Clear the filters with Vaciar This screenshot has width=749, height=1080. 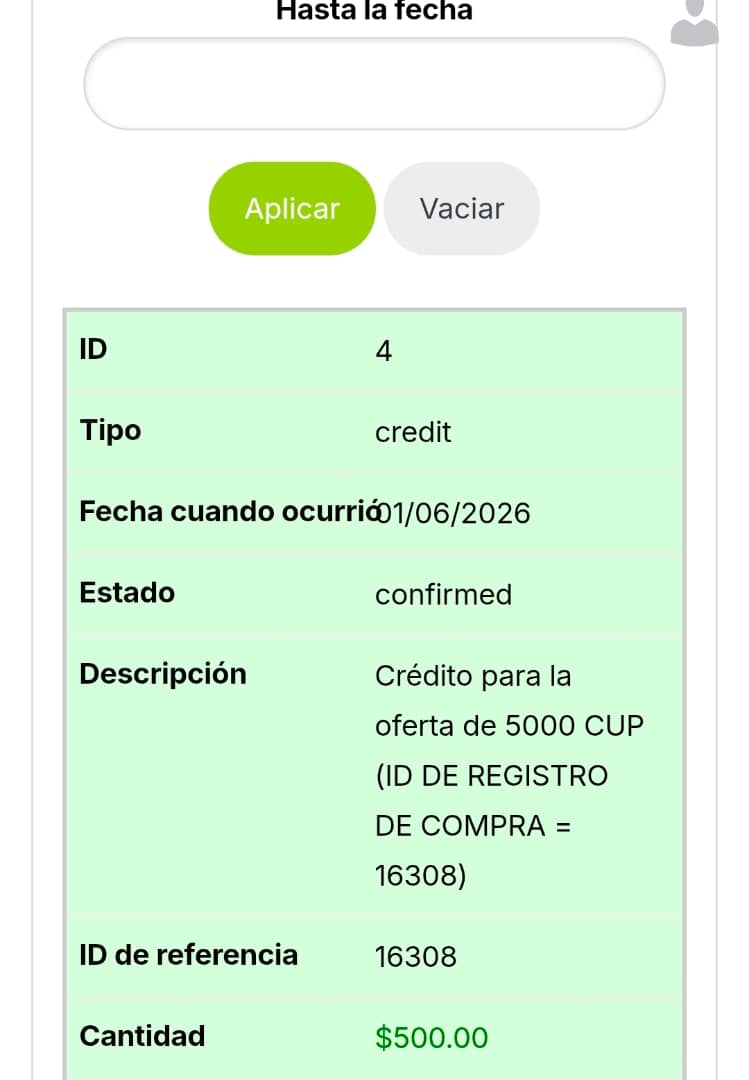click(x=461, y=209)
